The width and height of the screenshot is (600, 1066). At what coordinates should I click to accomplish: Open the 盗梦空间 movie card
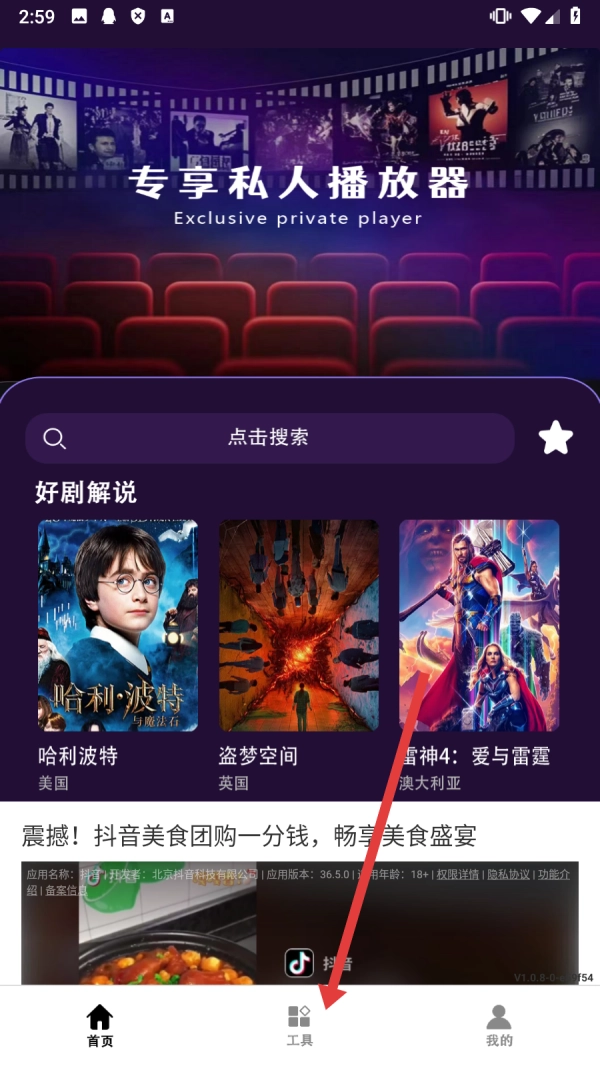299,626
